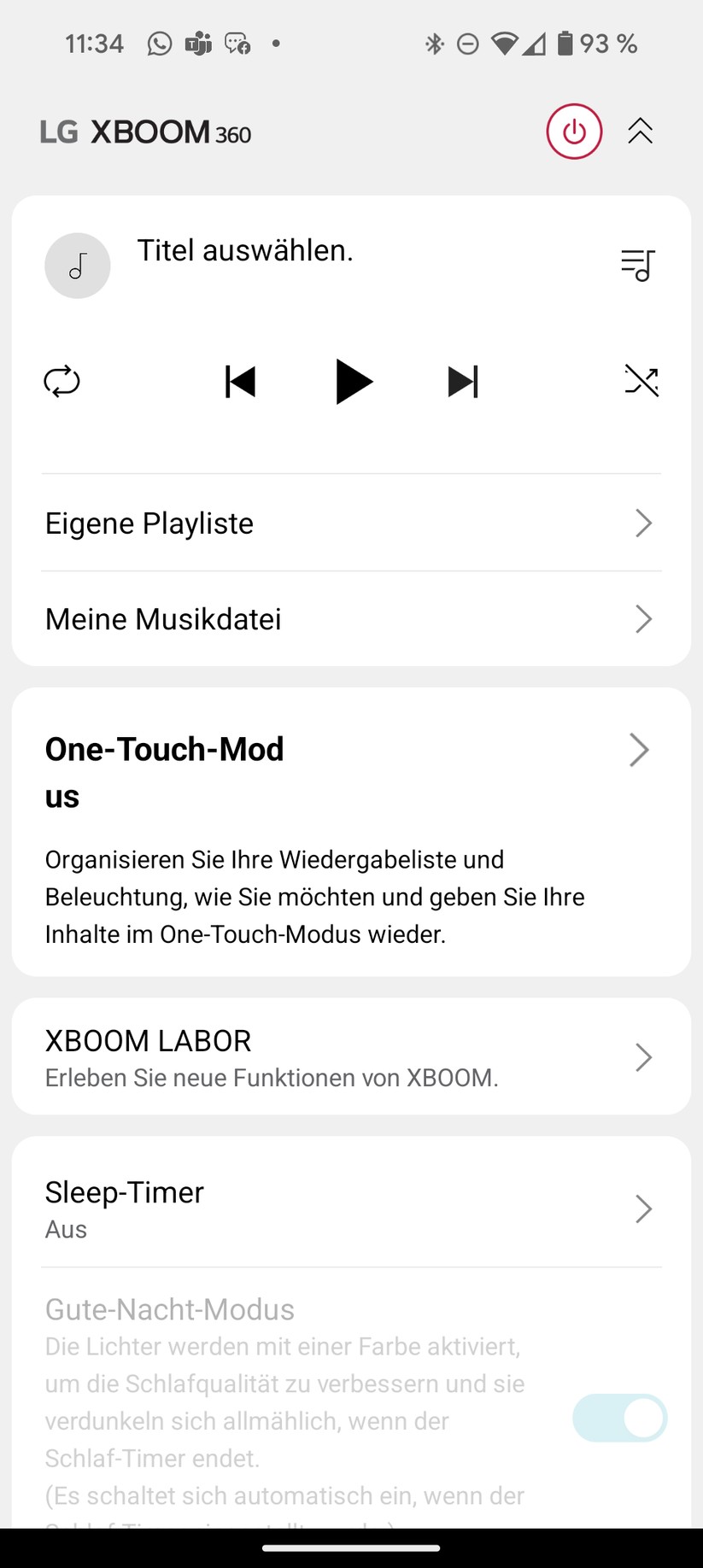Tap the music note album placeholder icon
Viewport: 703px width, 1568px height.
coord(78,265)
